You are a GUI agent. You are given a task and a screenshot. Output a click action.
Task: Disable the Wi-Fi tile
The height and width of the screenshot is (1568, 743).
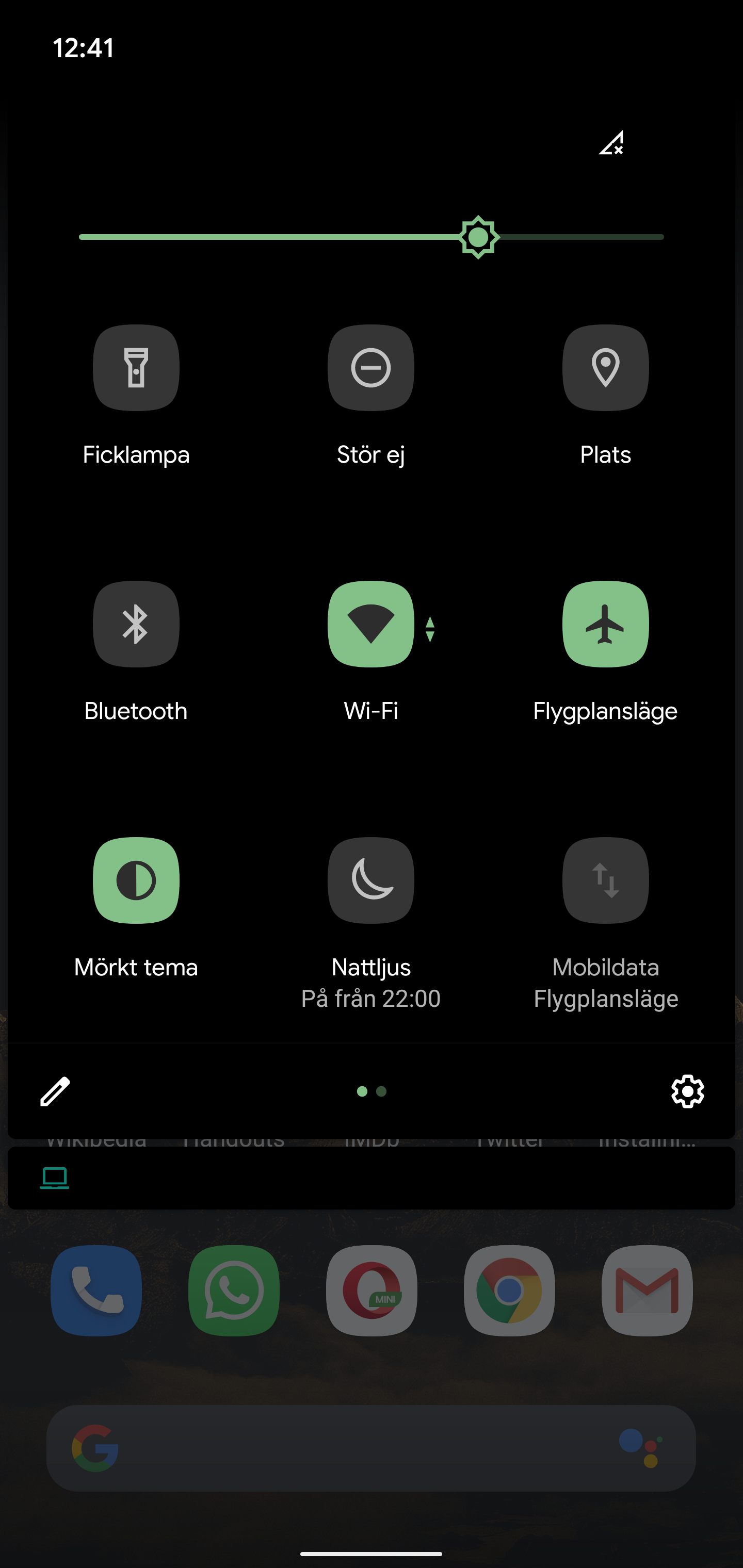point(371,624)
